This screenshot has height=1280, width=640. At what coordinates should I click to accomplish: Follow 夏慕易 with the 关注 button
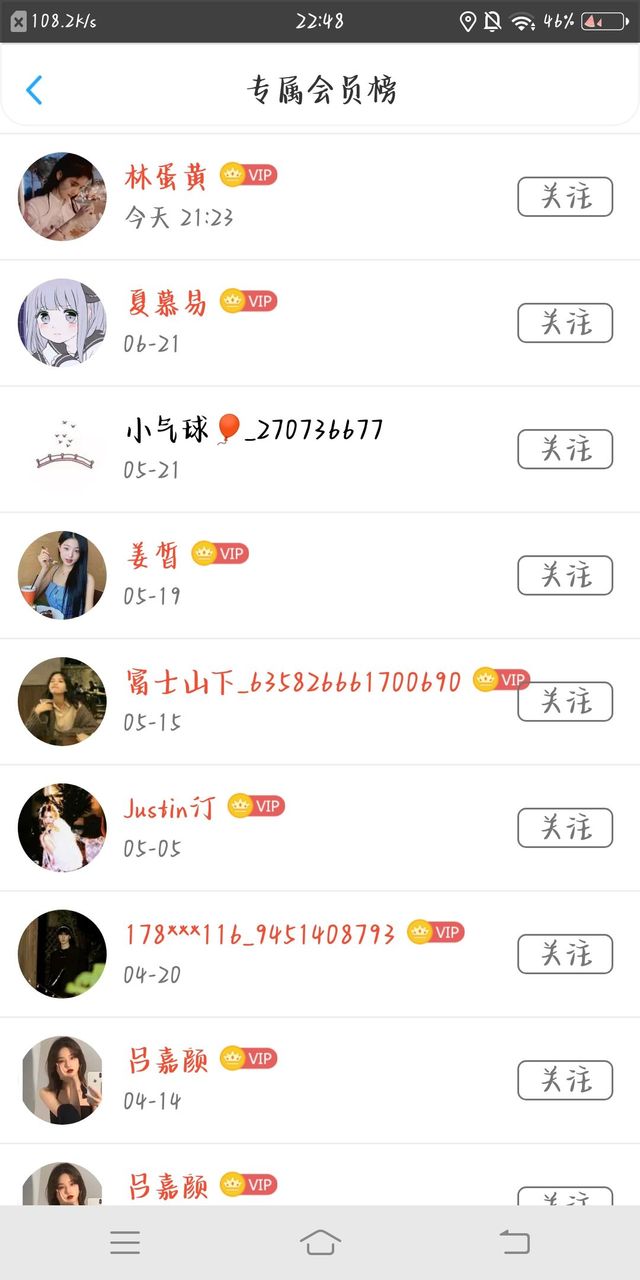click(x=565, y=323)
